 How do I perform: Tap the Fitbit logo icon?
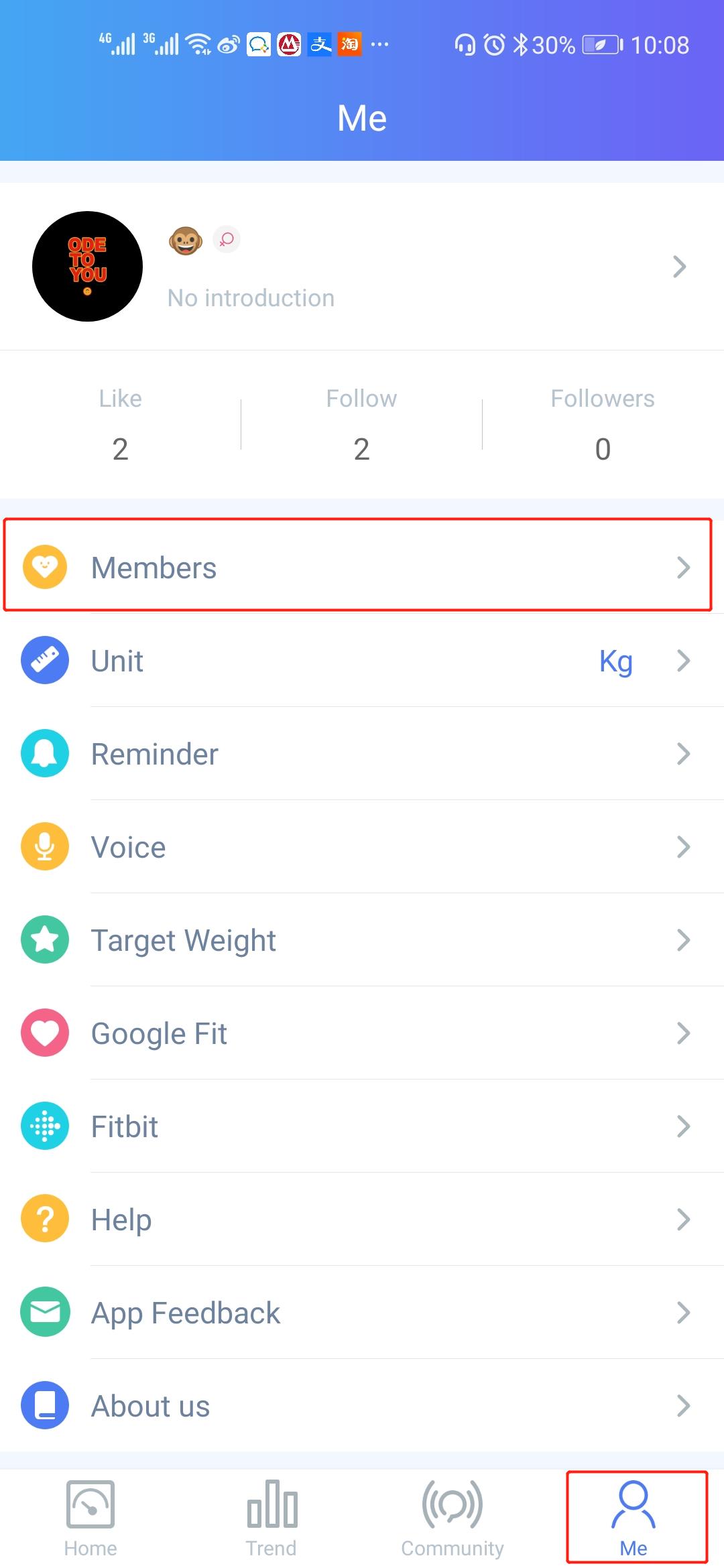44,1126
